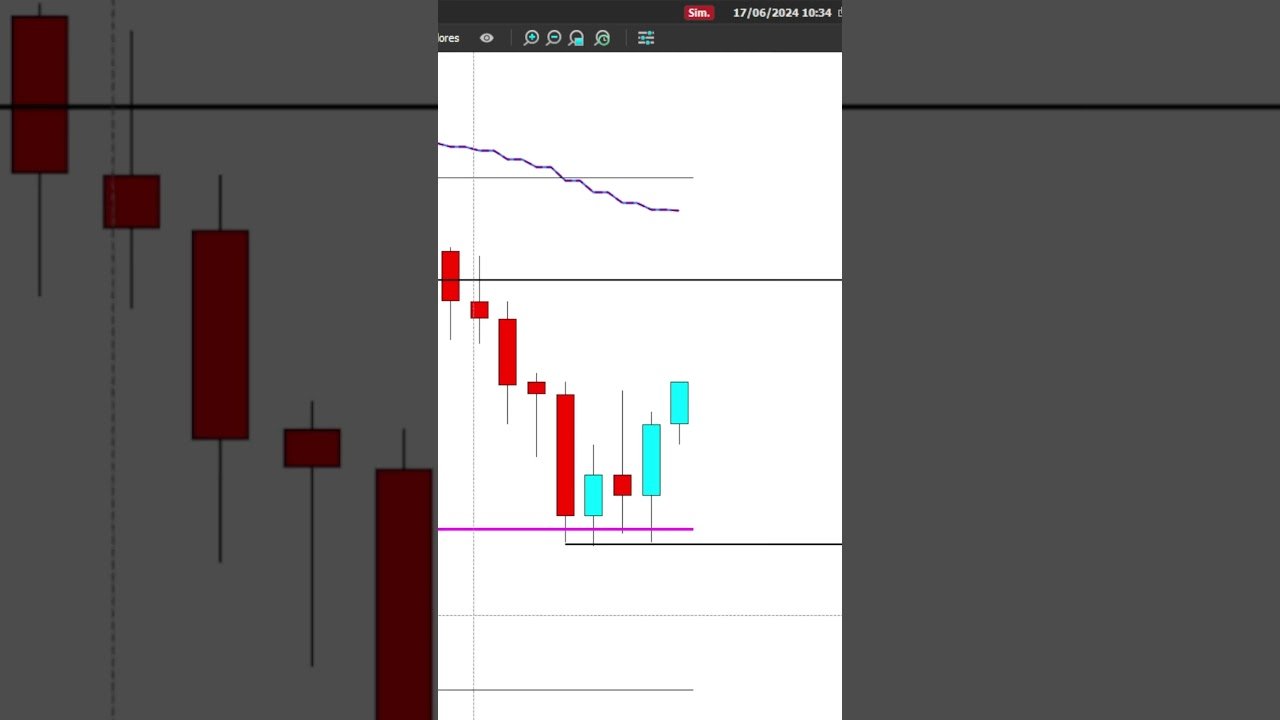Zoom out of the chart
The width and height of the screenshot is (1280, 720).
[x=553, y=38]
